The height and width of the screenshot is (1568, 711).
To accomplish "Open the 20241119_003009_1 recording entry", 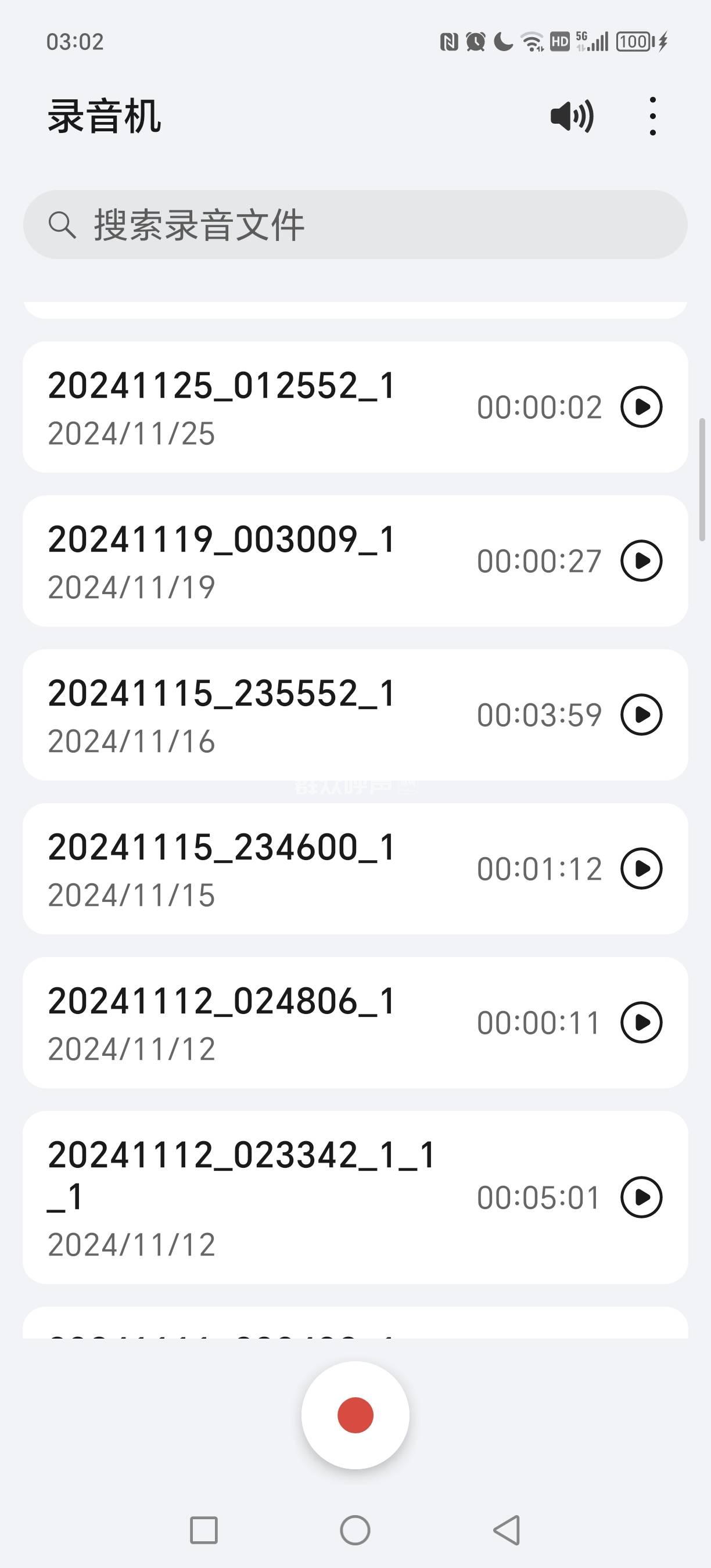I will (243, 560).
